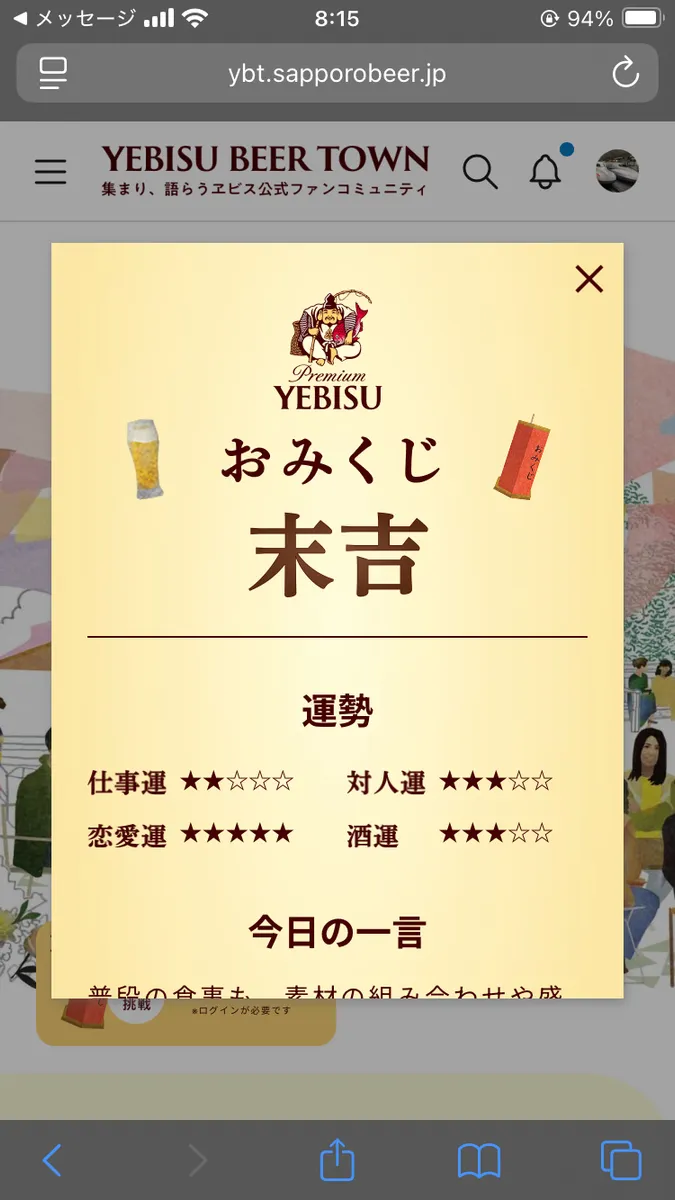
Task: Open the profile avatar
Action: click(616, 171)
